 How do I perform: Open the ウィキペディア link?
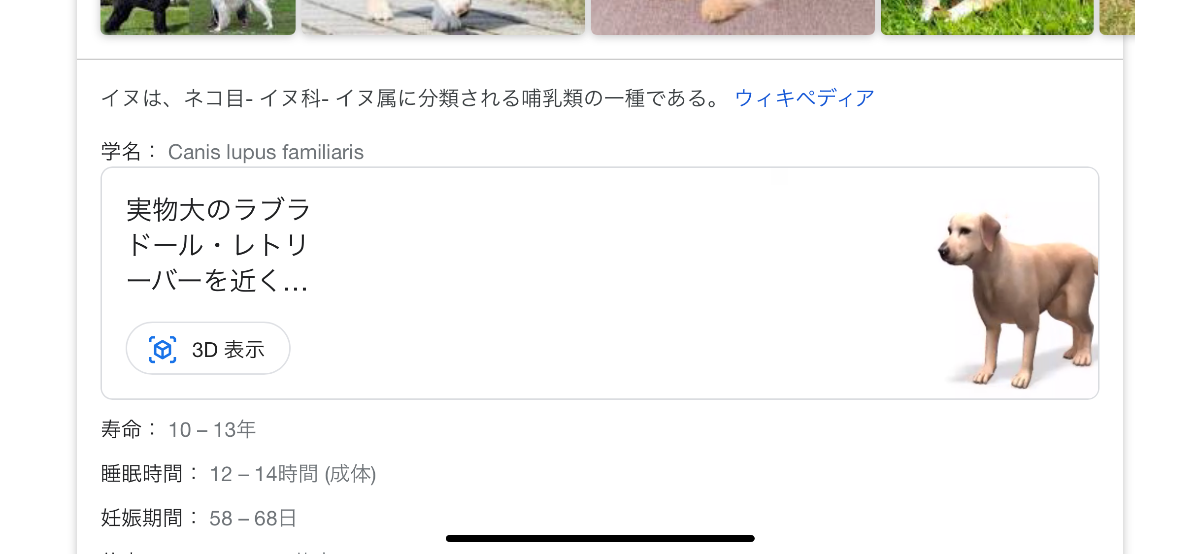(805, 98)
